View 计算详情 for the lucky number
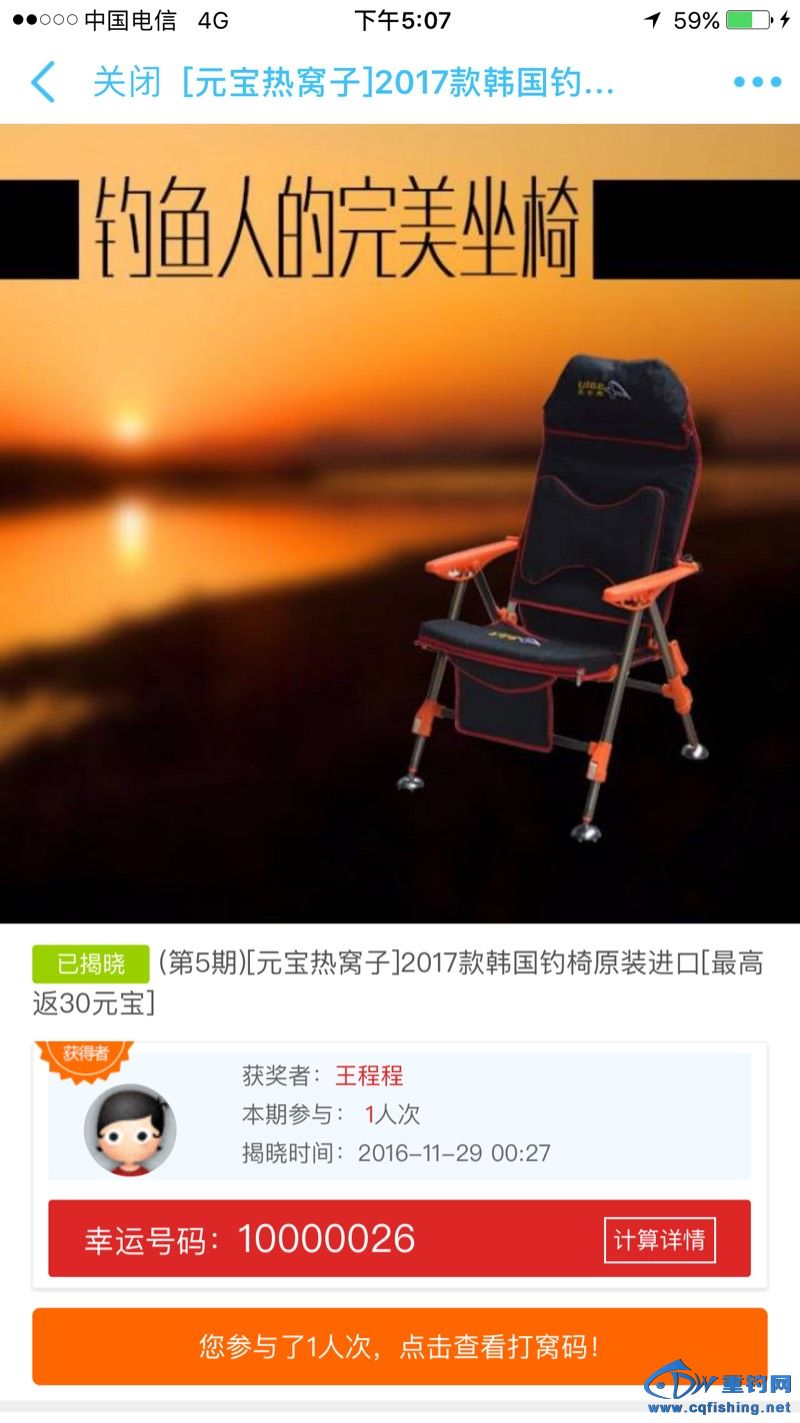The image size is (800, 1423). (659, 1240)
